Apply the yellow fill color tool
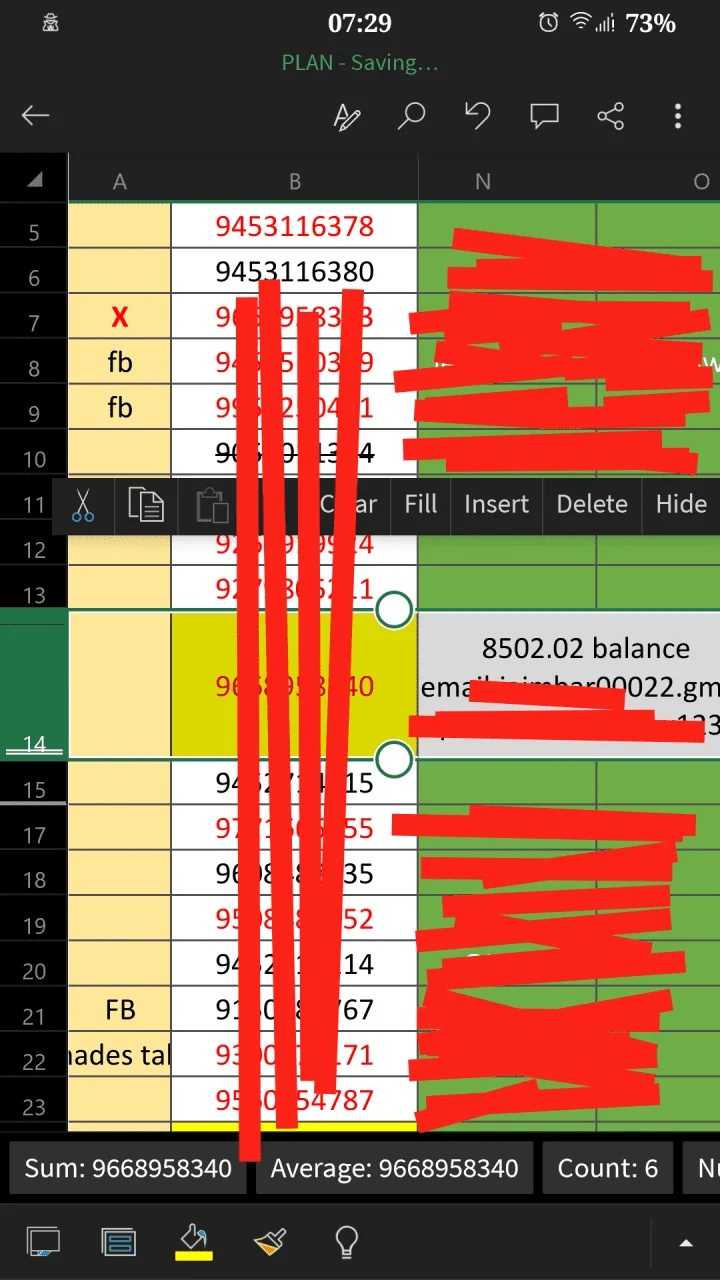The width and height of the screenshot is (720, 1280). [x=192, y=1242]
